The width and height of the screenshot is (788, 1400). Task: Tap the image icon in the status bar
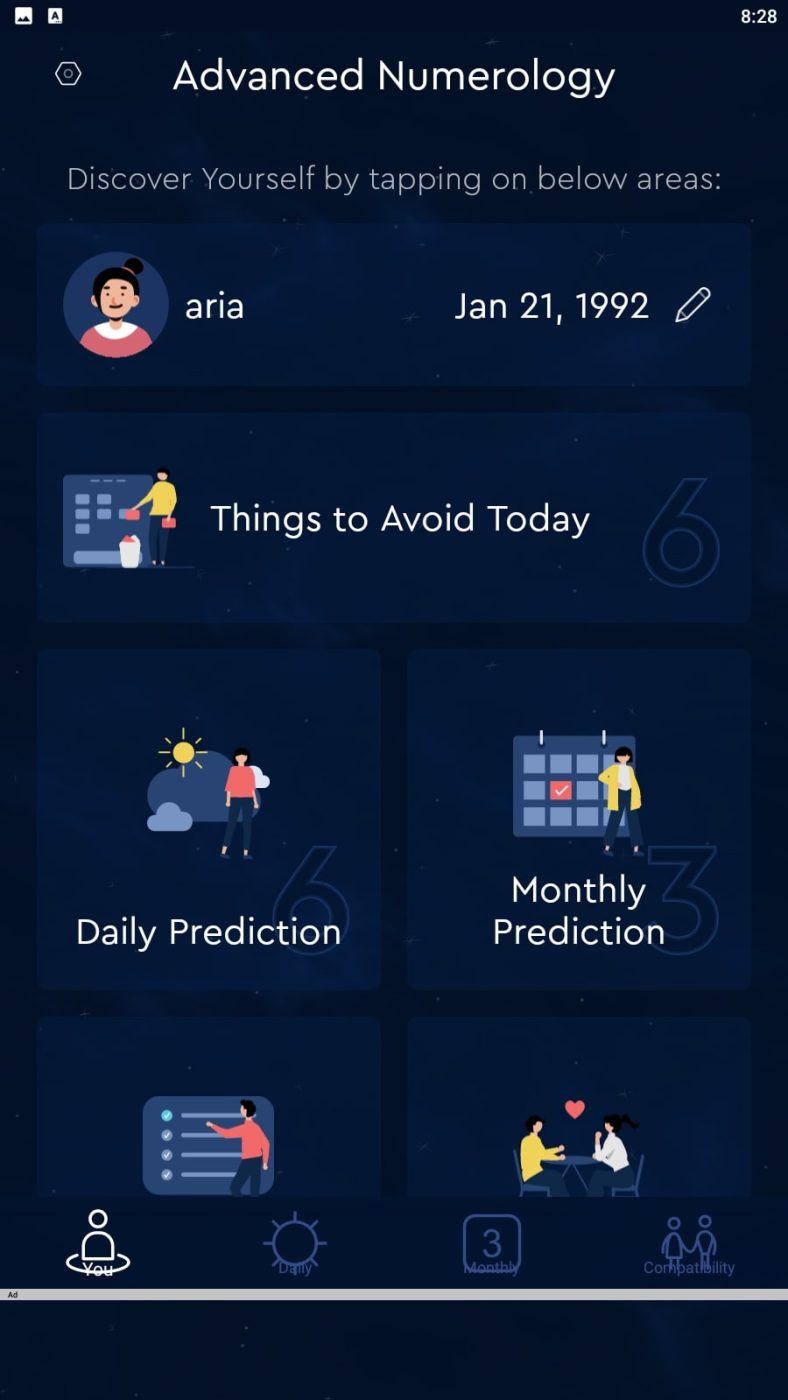[x=25, y=15]
